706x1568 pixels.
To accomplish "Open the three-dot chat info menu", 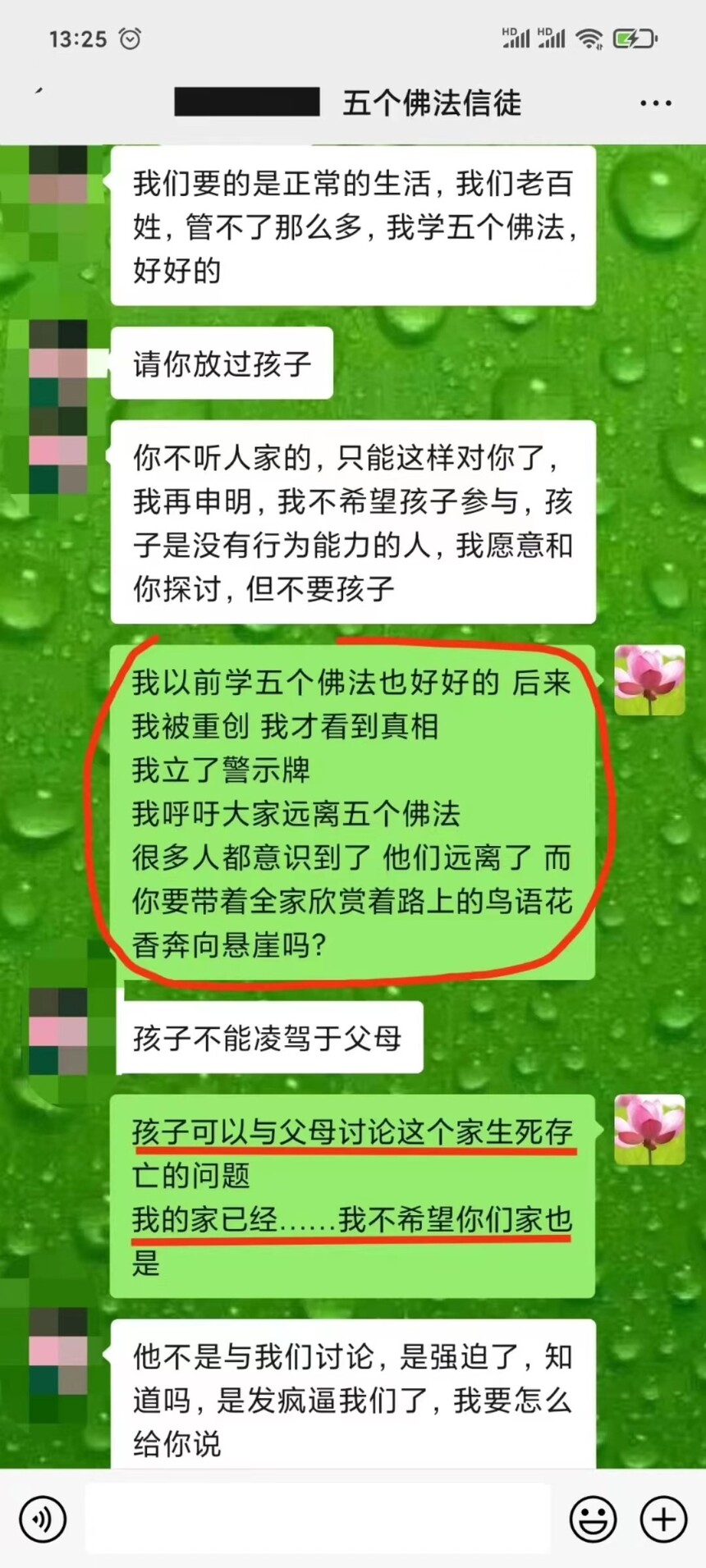I will pyautogui.click(x=655, y=103).
